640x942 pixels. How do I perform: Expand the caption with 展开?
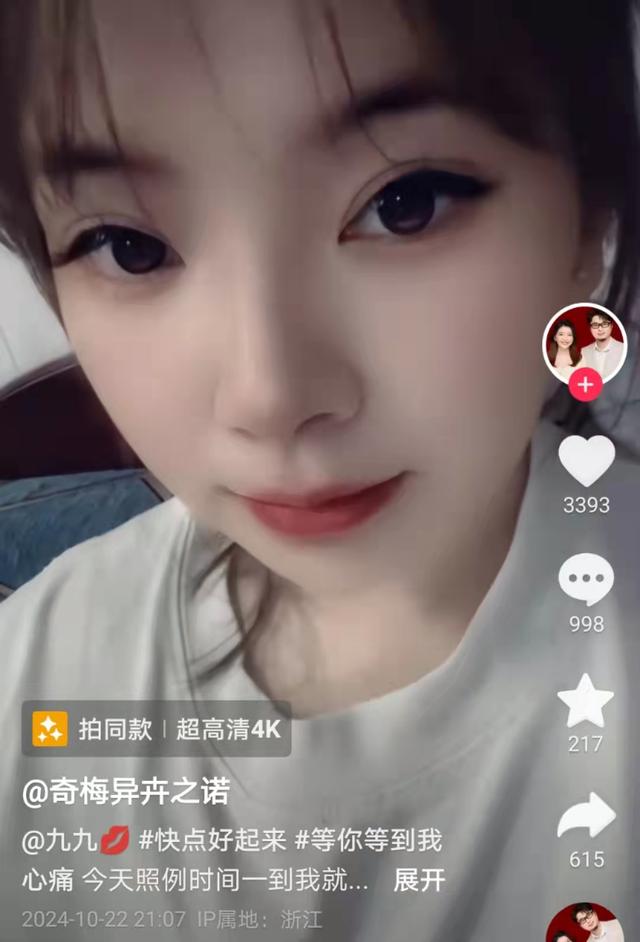coord(419,880)
